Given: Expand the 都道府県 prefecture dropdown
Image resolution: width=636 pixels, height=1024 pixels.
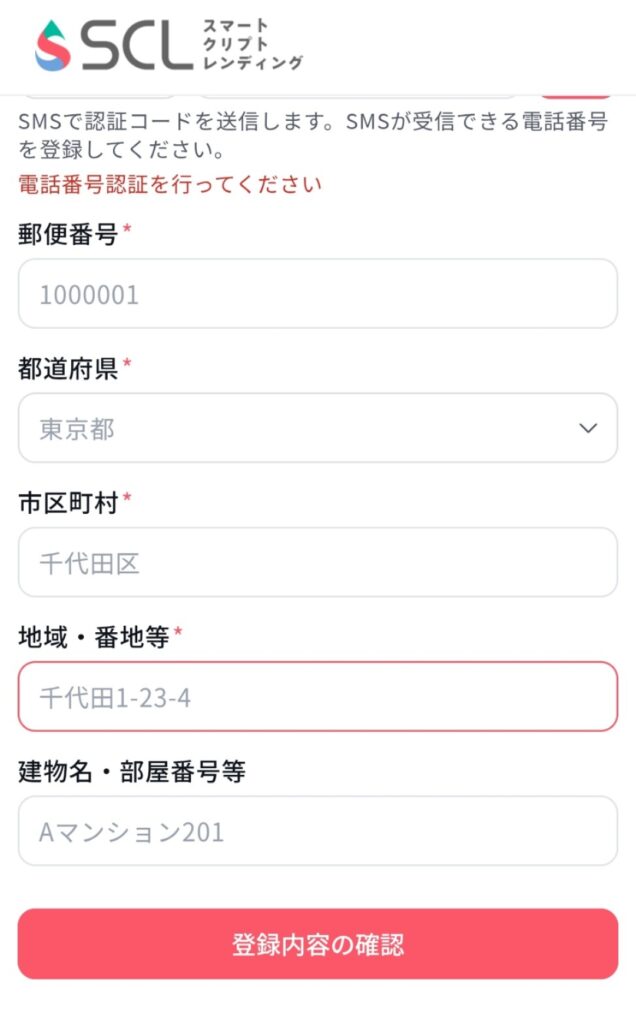Looking at the screenshot, I should coord(318,428).
